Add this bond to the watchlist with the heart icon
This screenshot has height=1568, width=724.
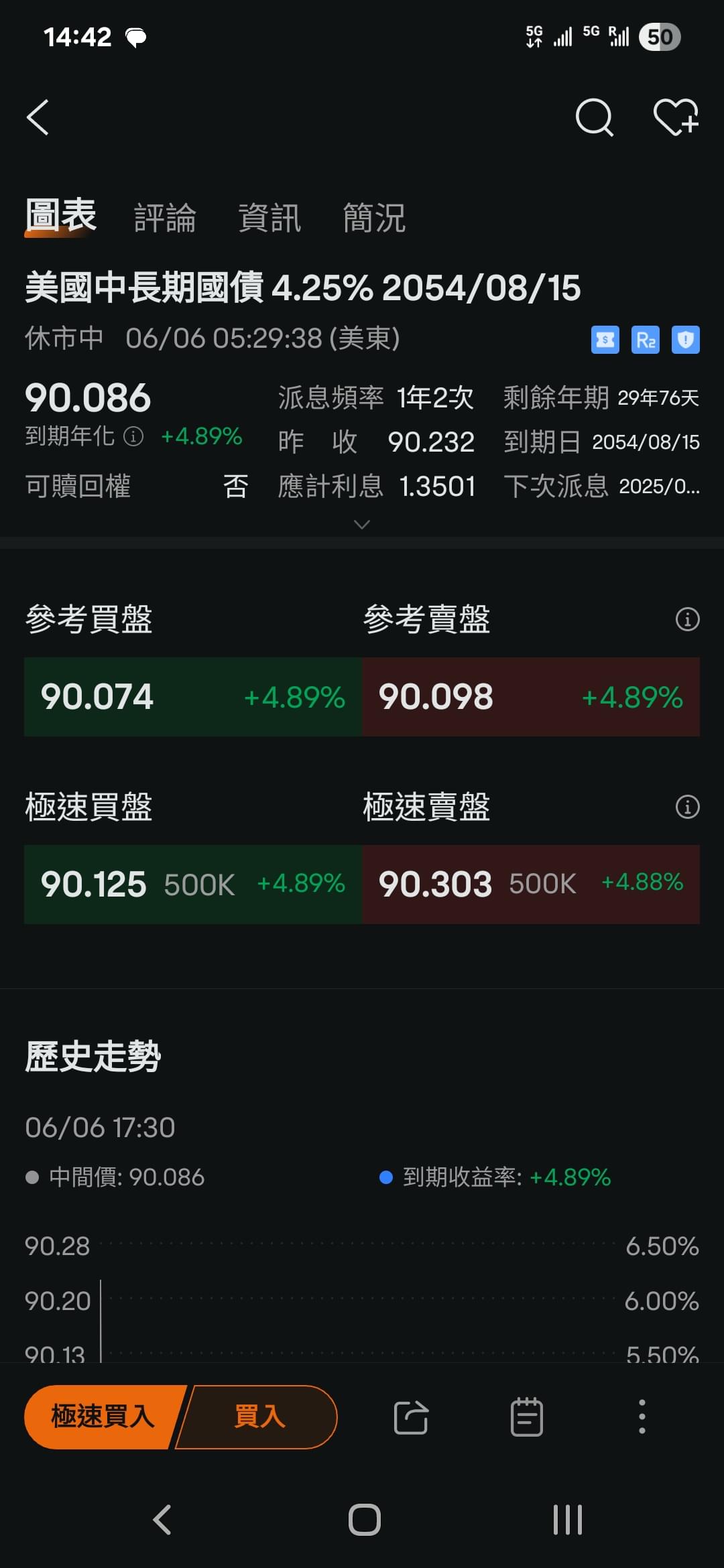tap(676, 117)
